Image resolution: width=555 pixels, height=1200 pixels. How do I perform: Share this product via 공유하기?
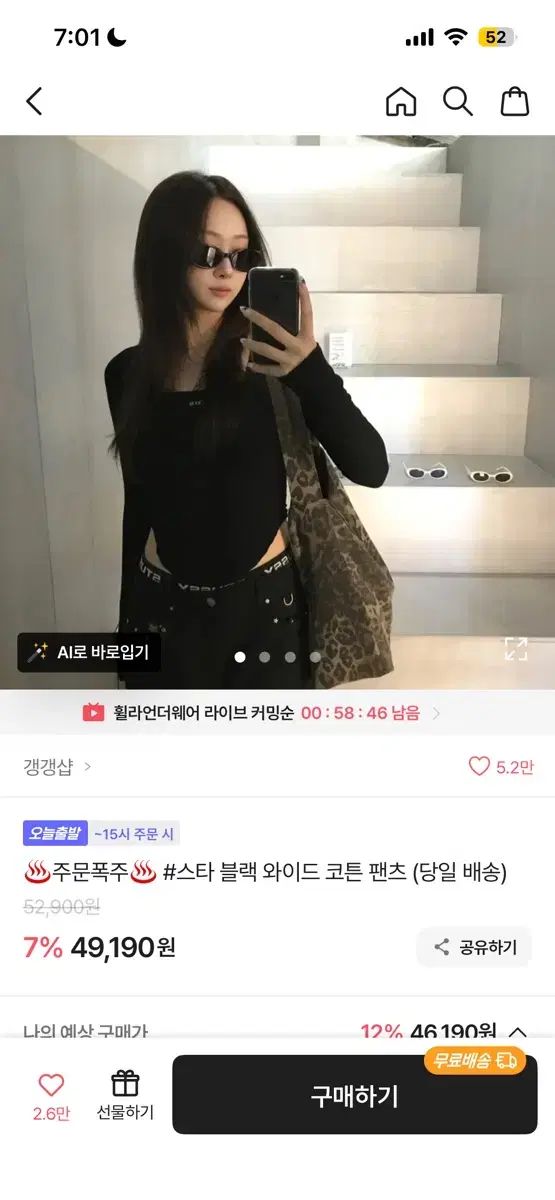point(474,947)
